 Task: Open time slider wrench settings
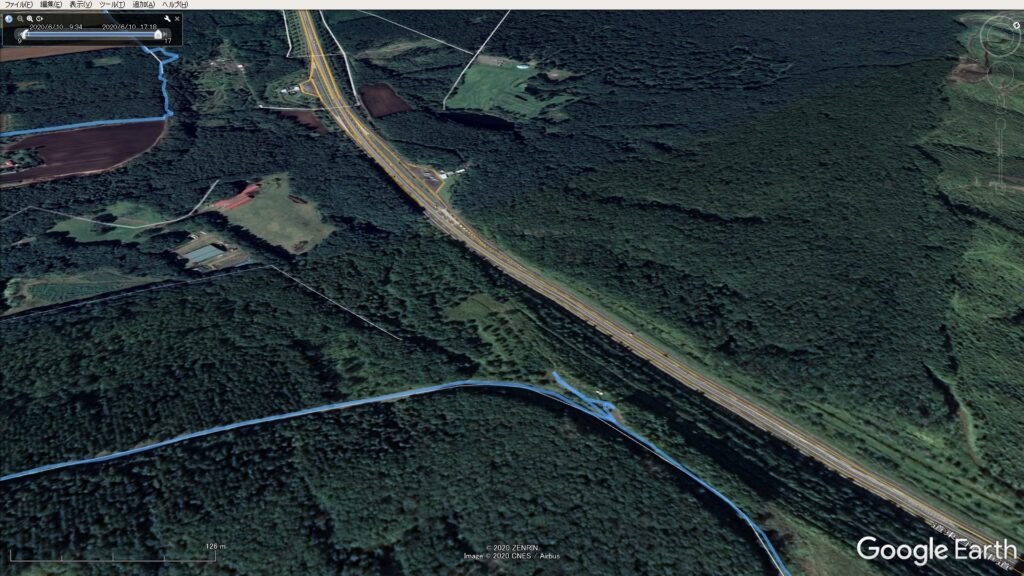click(x=167, y=19)
